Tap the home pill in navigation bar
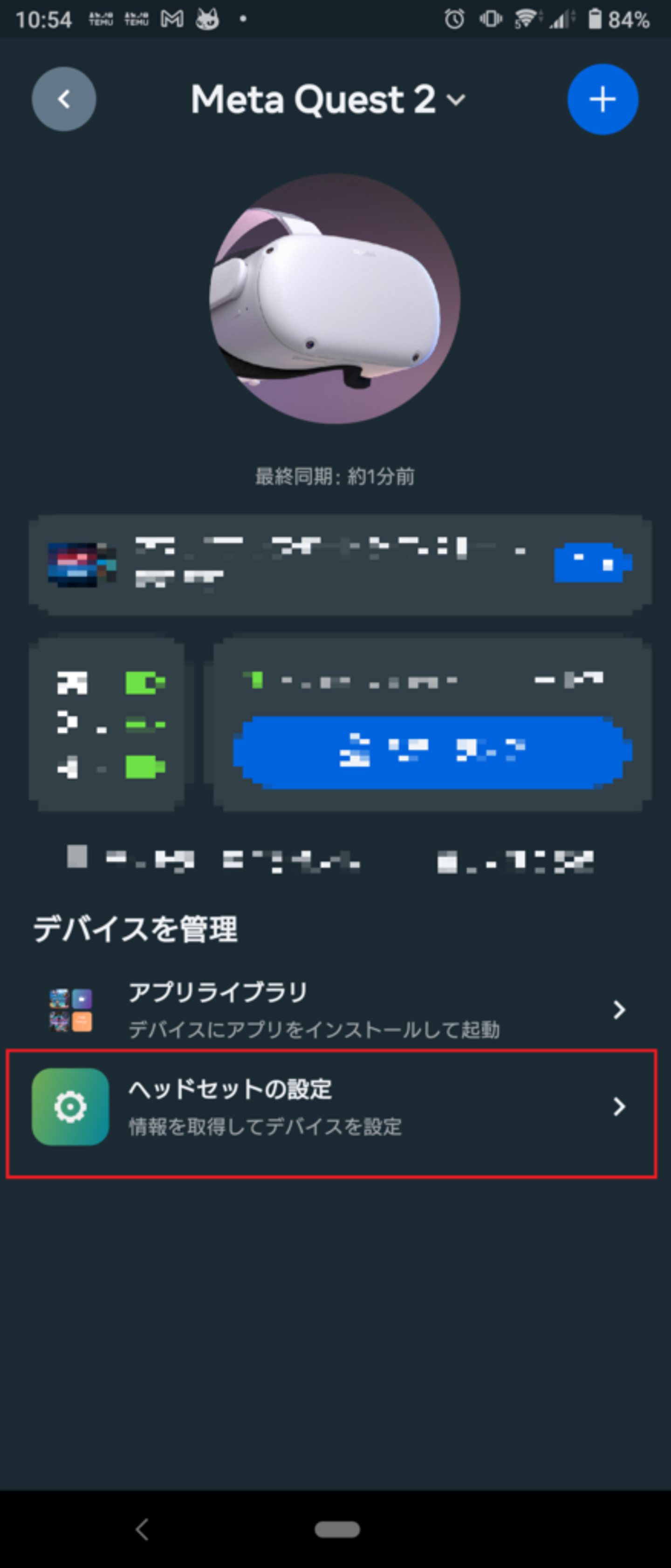Screen dimensions: 671x1568 click(337, 1528)
